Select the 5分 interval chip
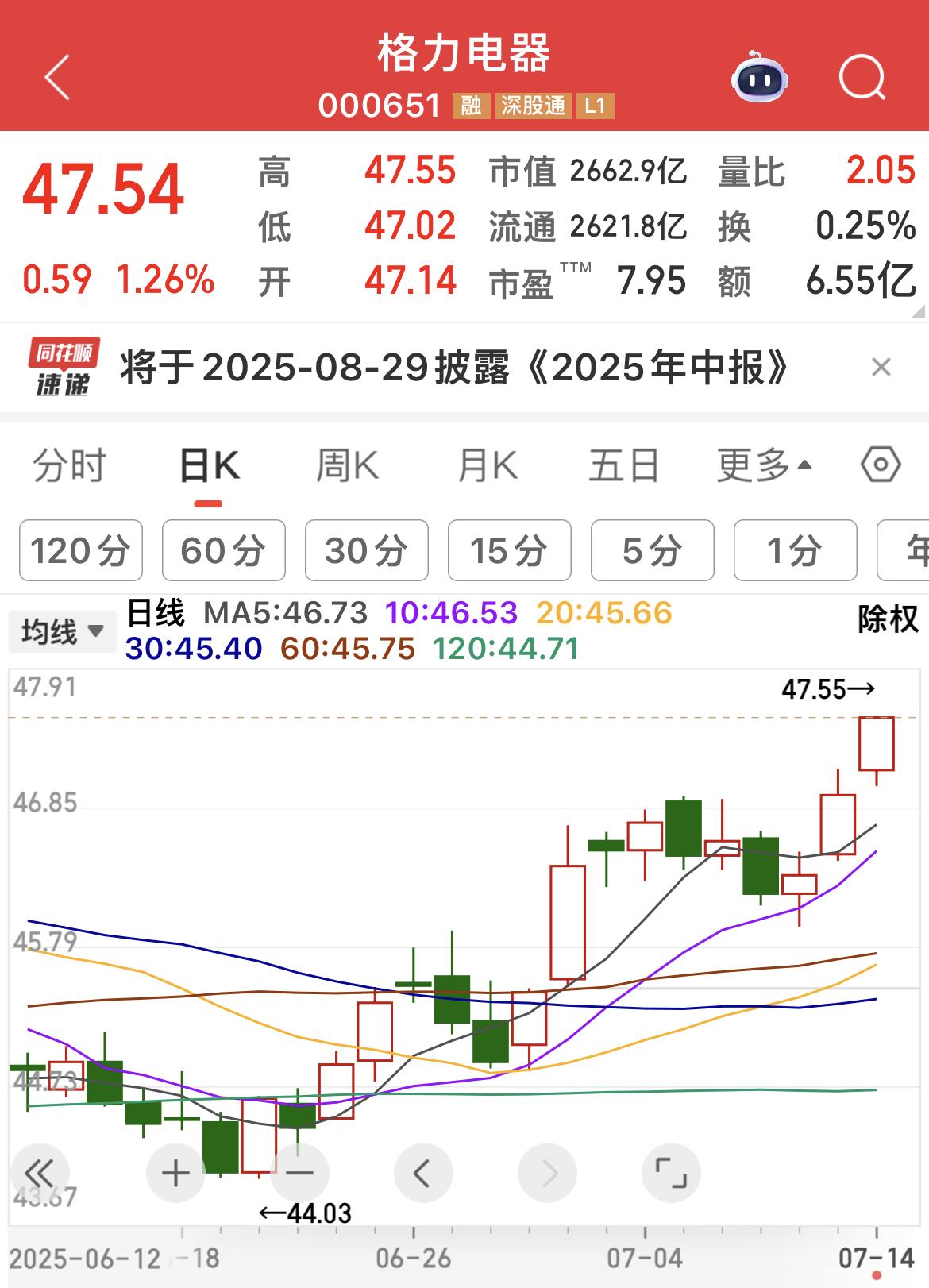Image resolution: width=929 pixels, height=1288 pixels. tap(652, 550)
